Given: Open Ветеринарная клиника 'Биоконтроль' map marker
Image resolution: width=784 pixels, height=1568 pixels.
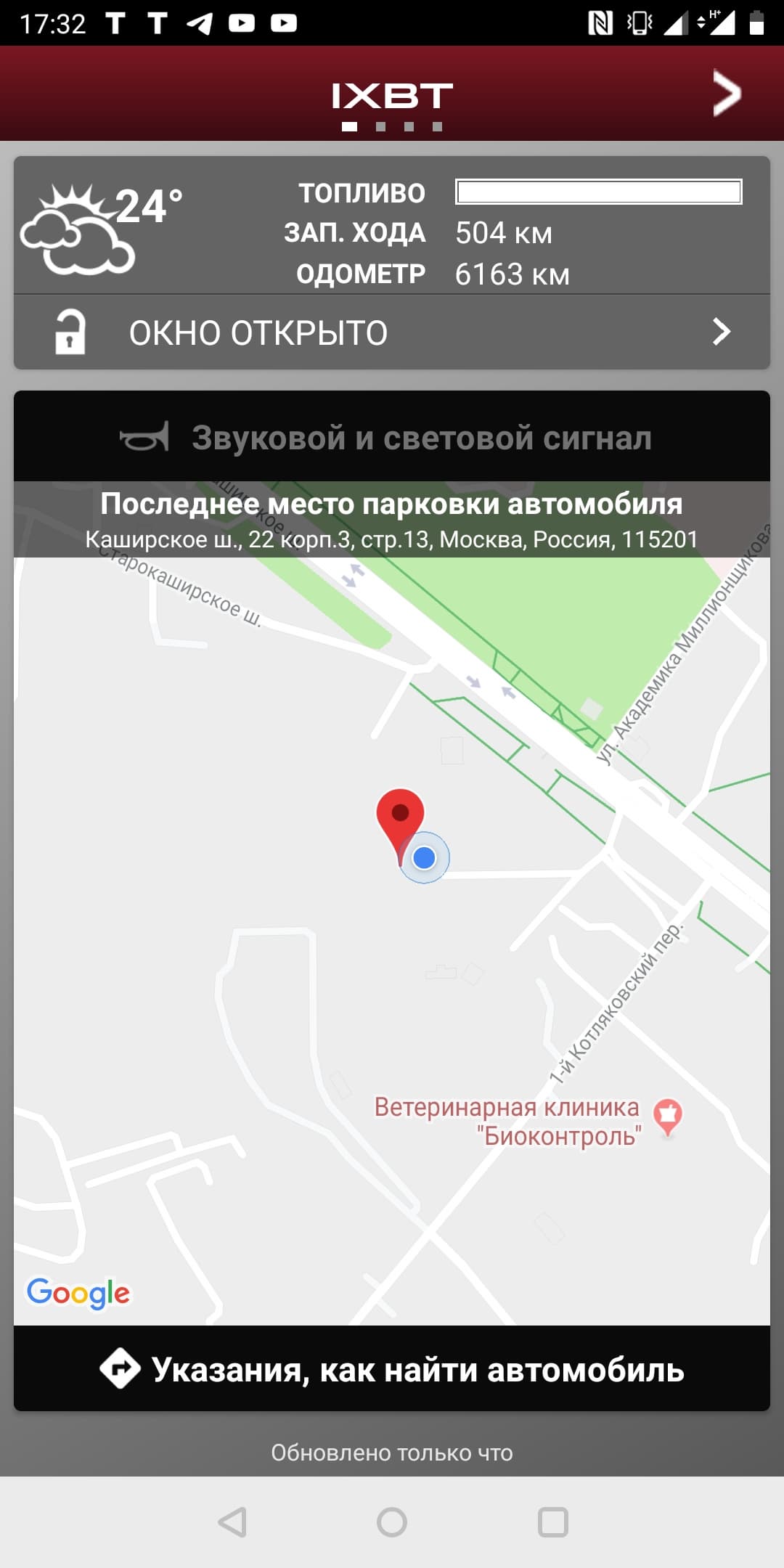Looking at the screenshot, I should 667,1116.
